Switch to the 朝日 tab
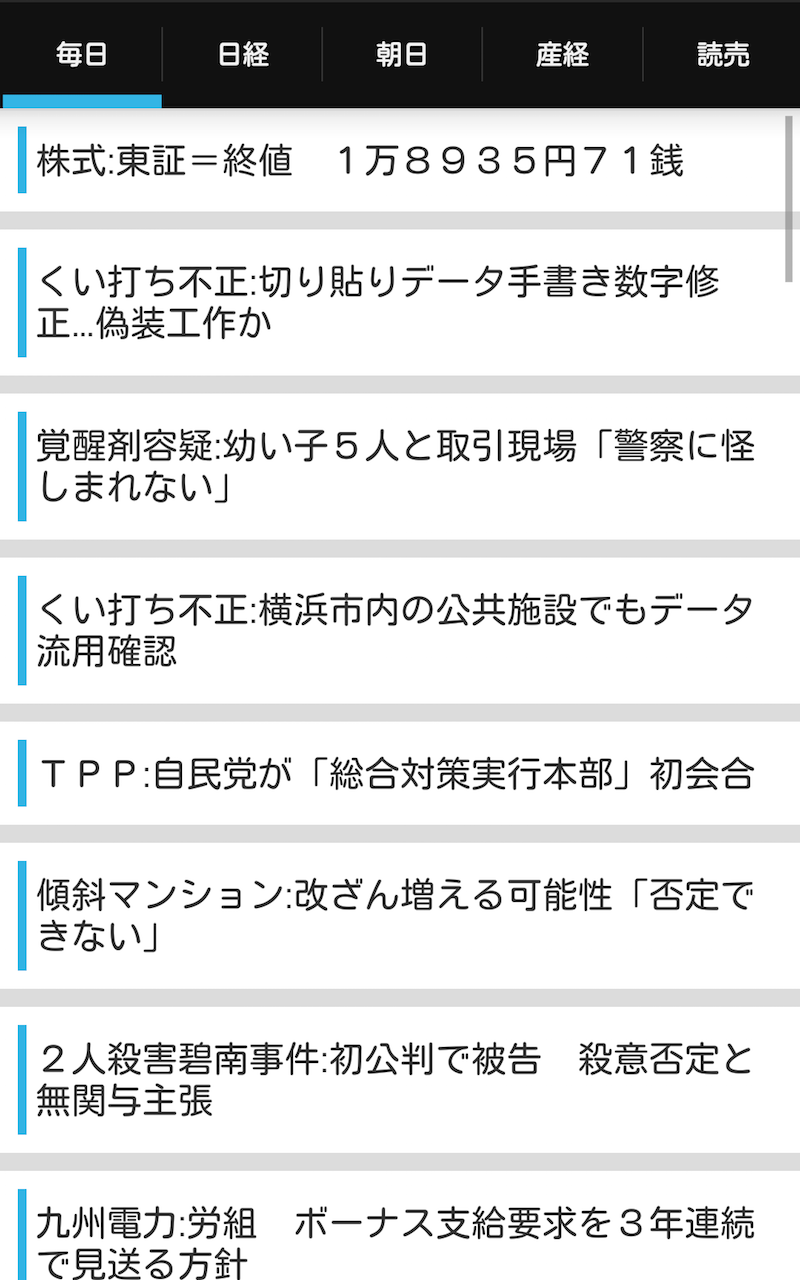Screen dimensions: 800x1280 [x=402, y=54]
